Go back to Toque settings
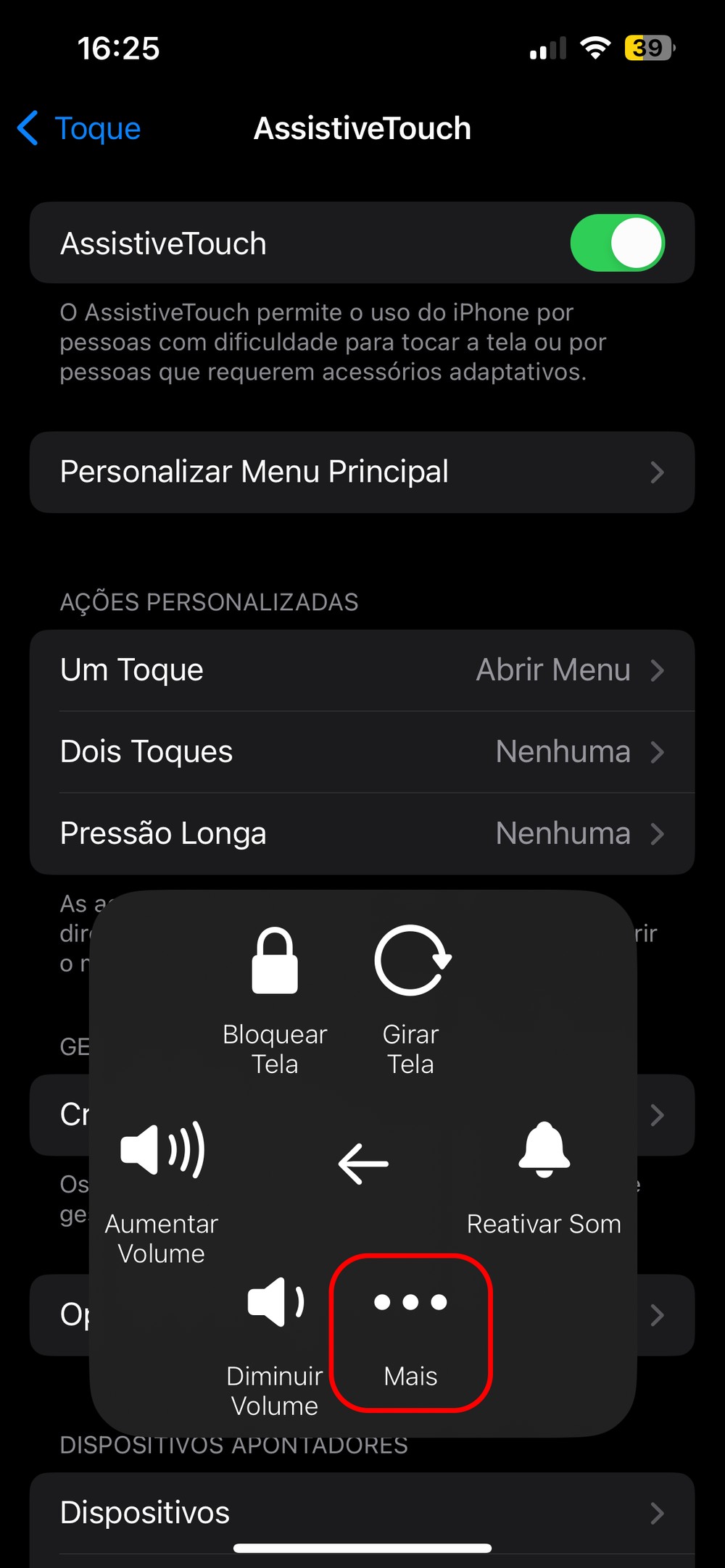 80,129
